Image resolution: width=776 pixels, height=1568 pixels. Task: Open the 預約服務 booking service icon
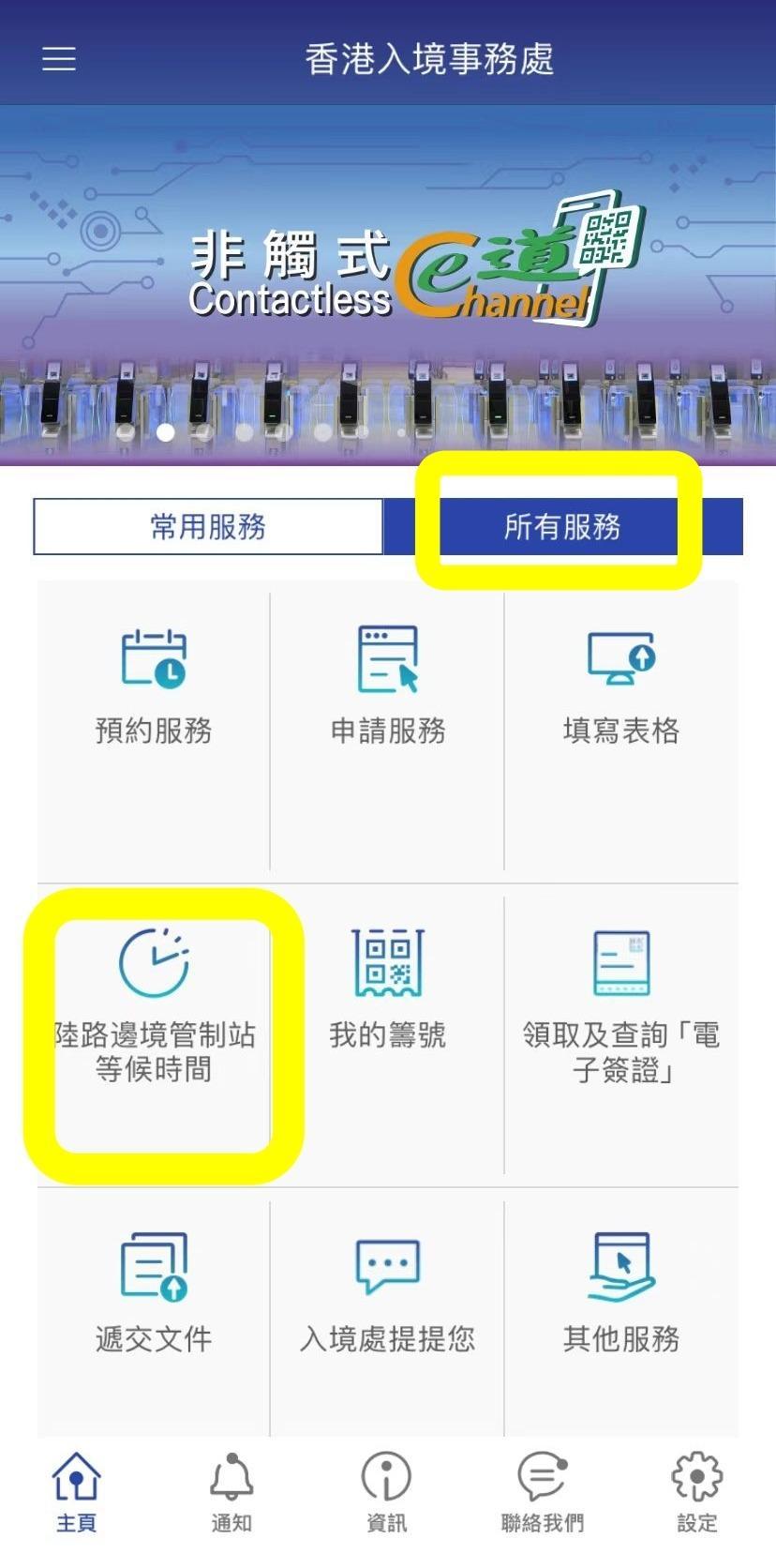tap(153, 685)
